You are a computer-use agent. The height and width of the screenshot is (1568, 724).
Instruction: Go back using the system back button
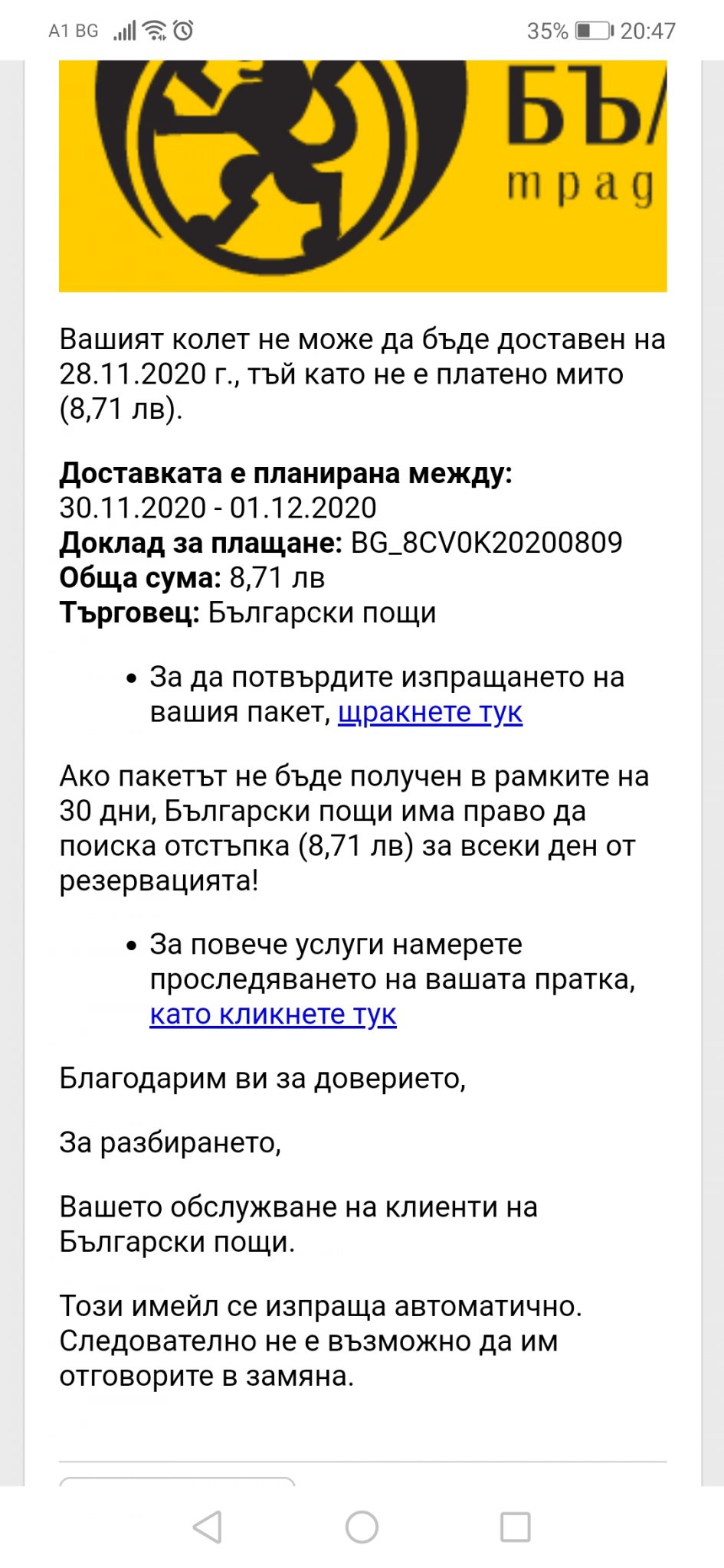click(208, 1527)
